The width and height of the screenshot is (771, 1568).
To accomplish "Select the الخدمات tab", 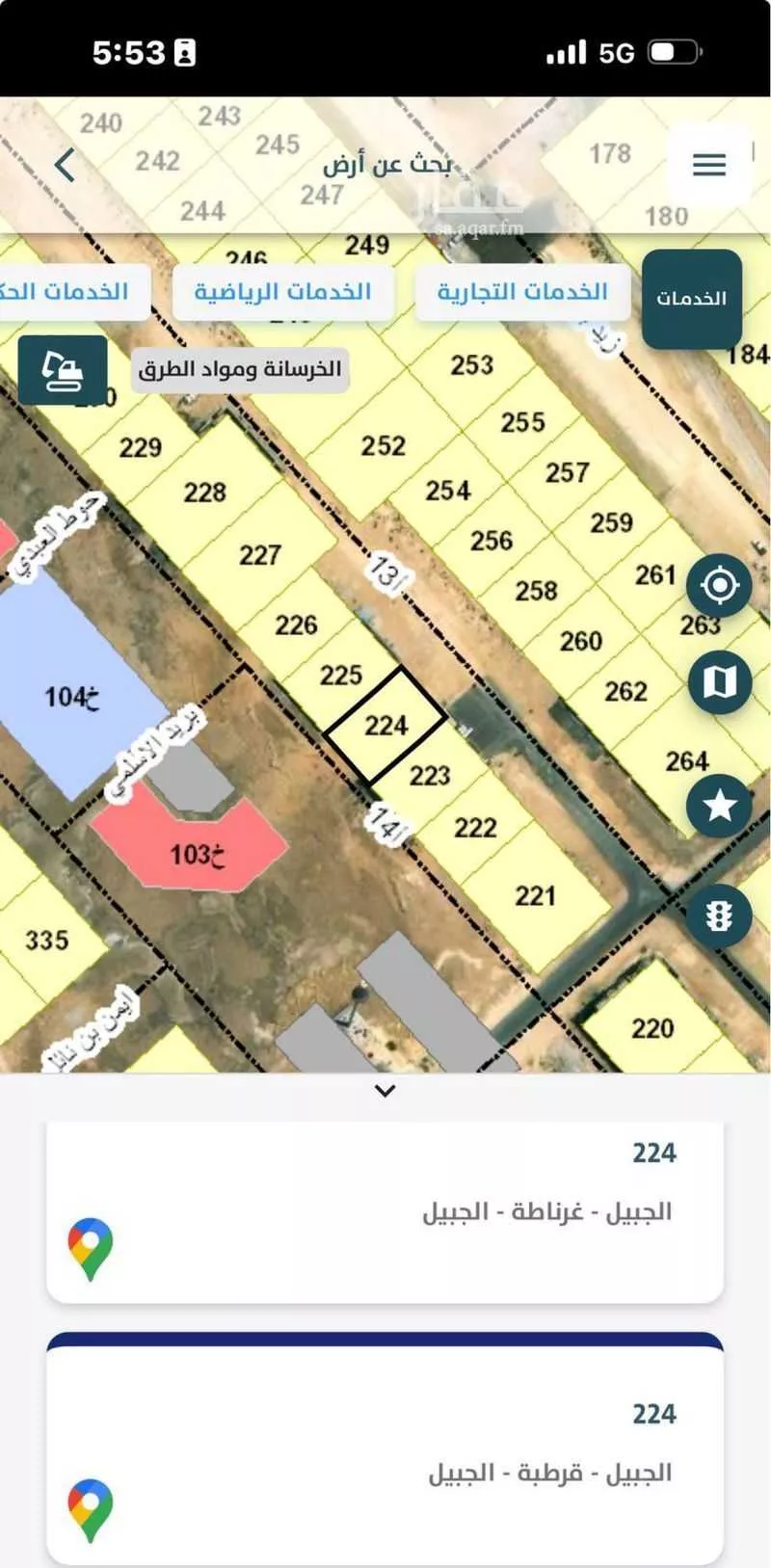I will coord(691,298).
